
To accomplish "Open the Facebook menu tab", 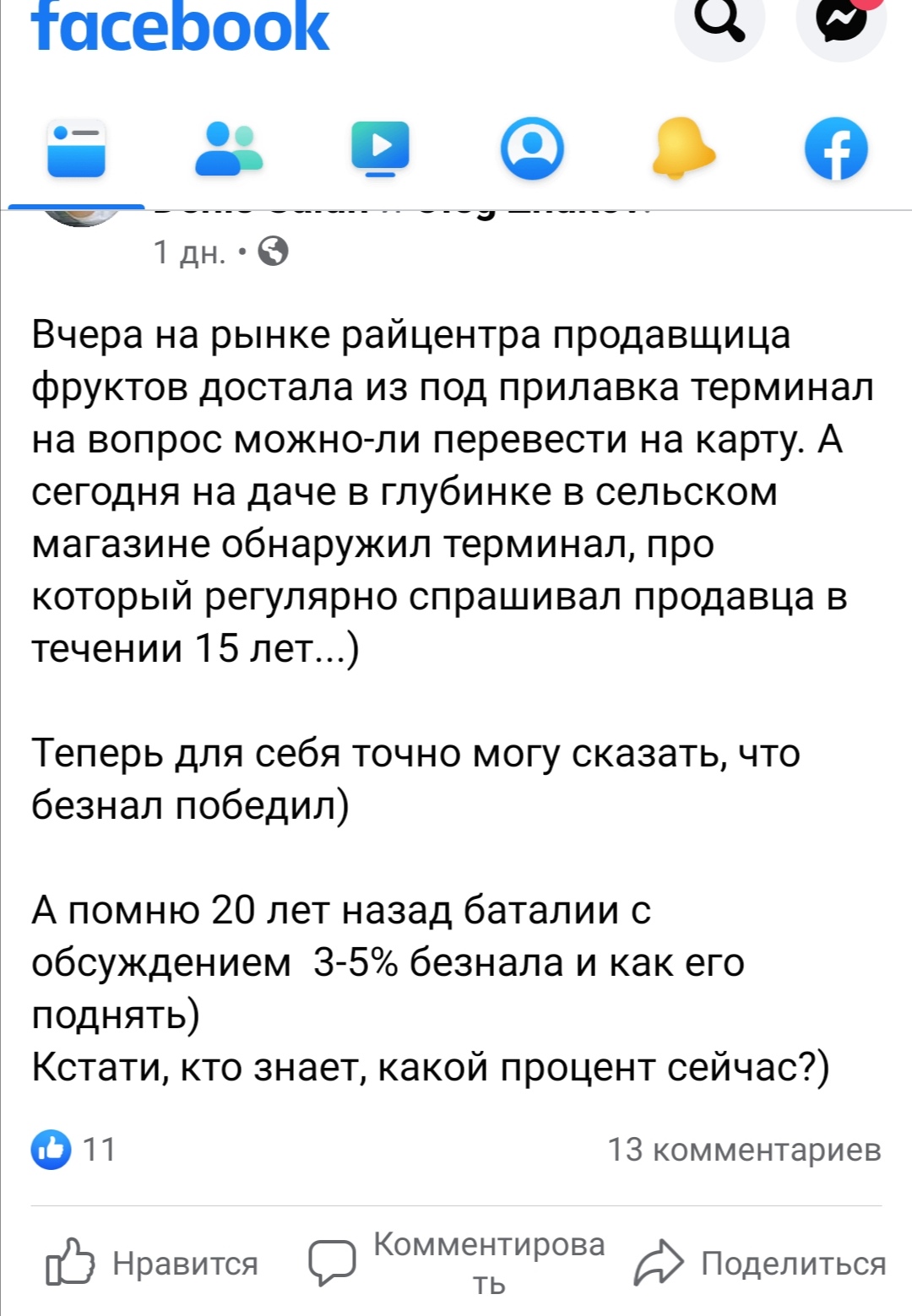I will click(x=835, y=149).
